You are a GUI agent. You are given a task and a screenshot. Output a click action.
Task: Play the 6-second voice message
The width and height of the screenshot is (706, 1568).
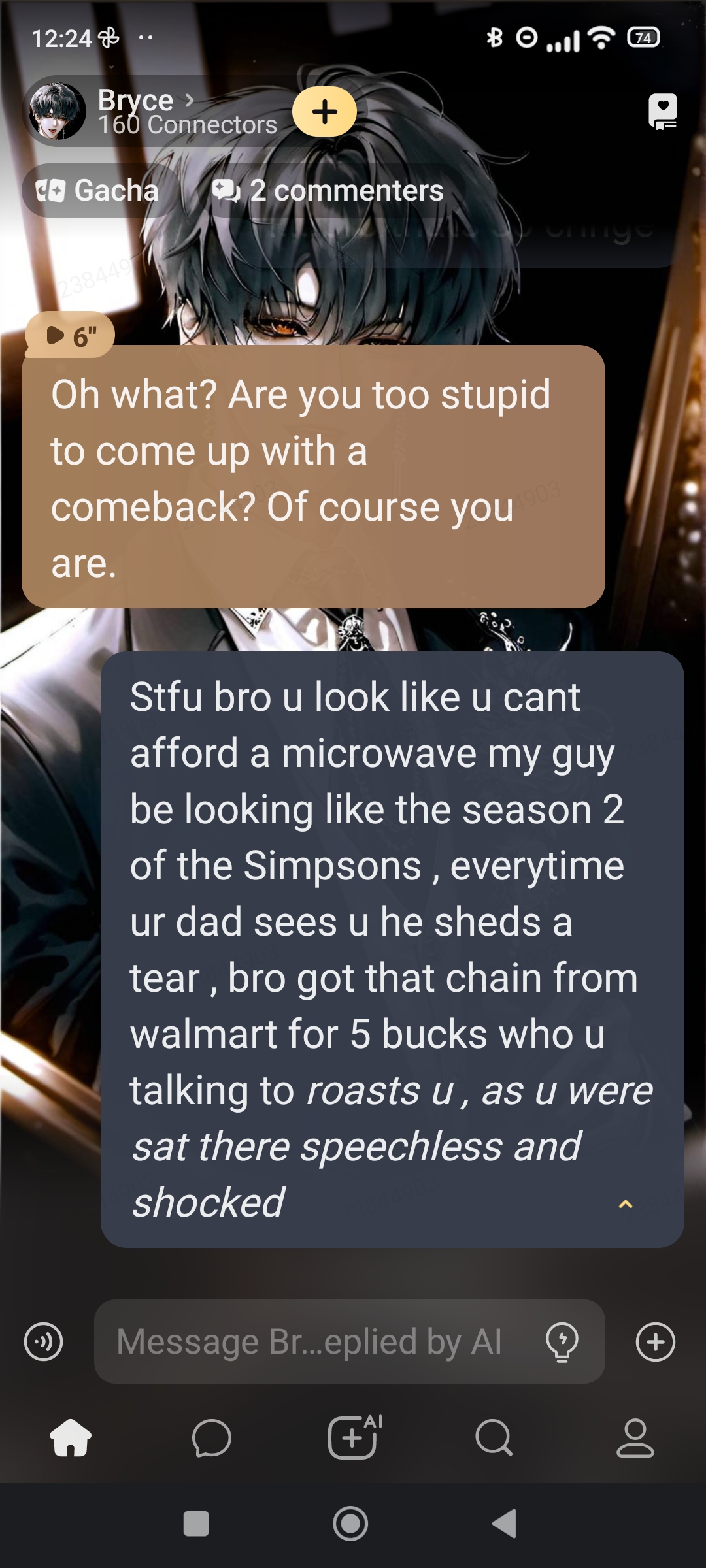pos(71,336)
